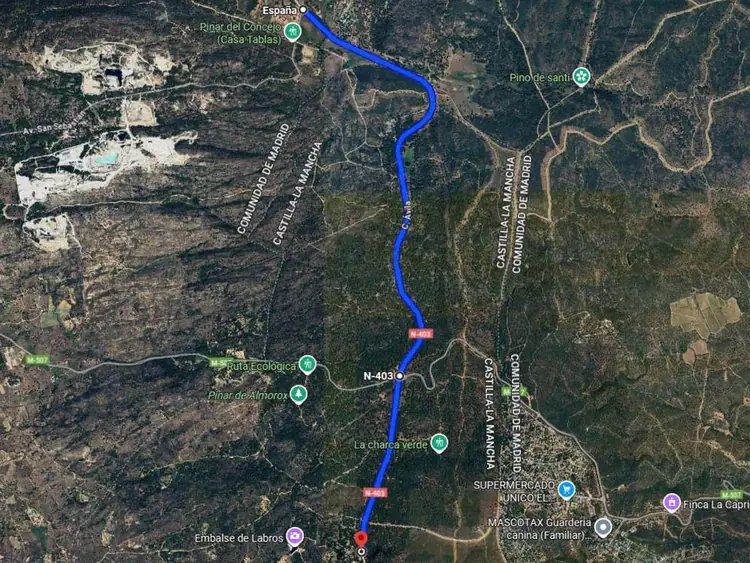Tap the Supermercado Unico shopping pin
This screenshot has height=563, width=750.
point(567,490)
